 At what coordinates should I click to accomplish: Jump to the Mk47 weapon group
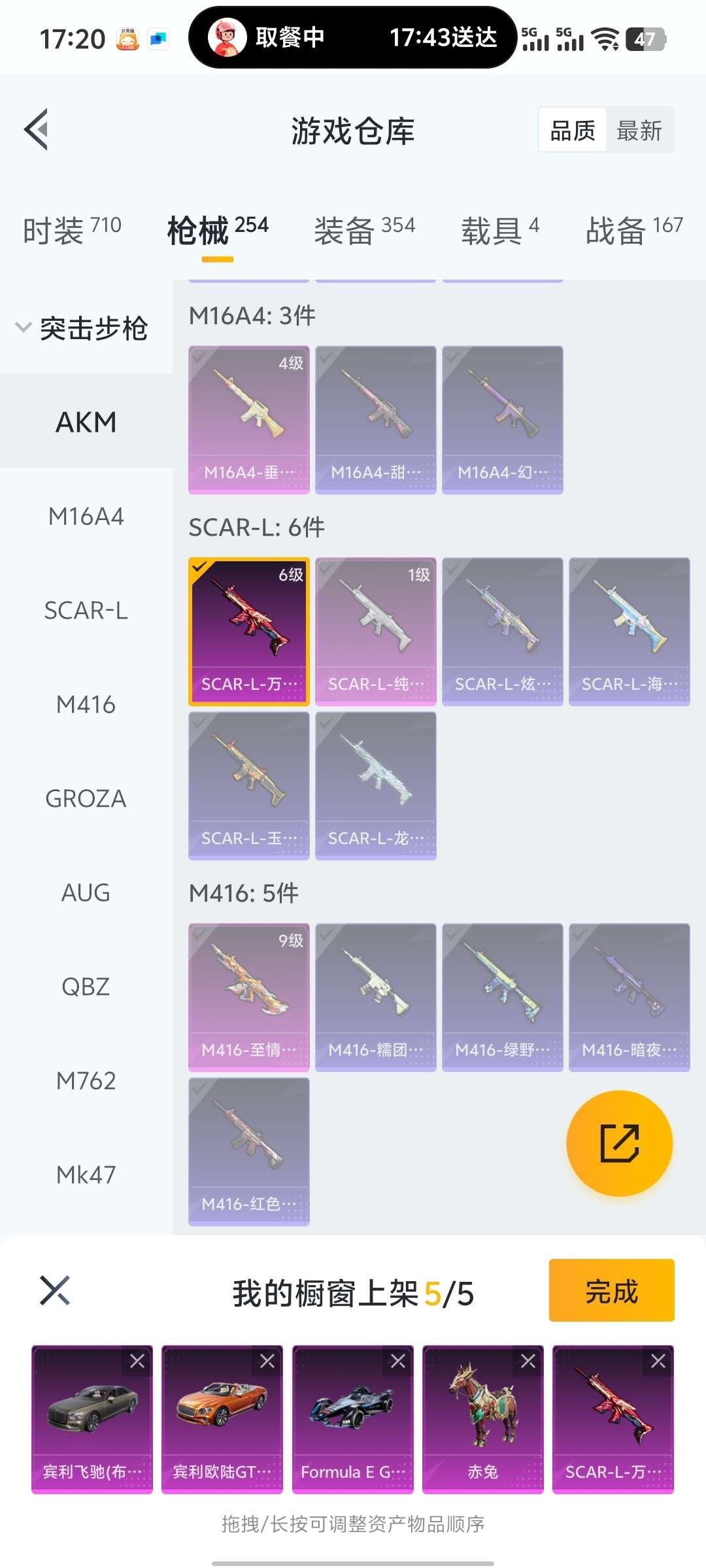(x=86, y=1175)
